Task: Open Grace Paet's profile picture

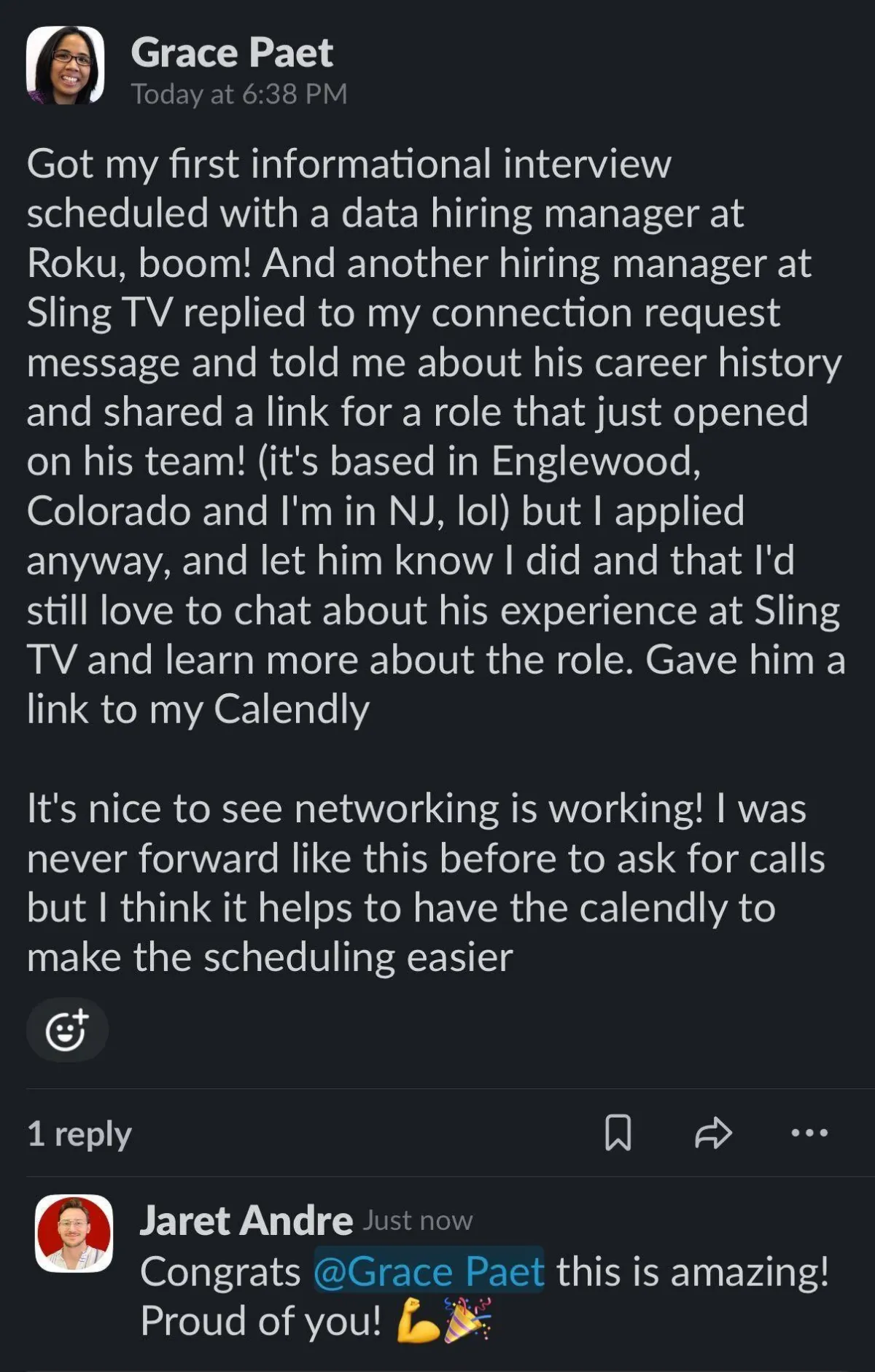Action: coord(65,66)
